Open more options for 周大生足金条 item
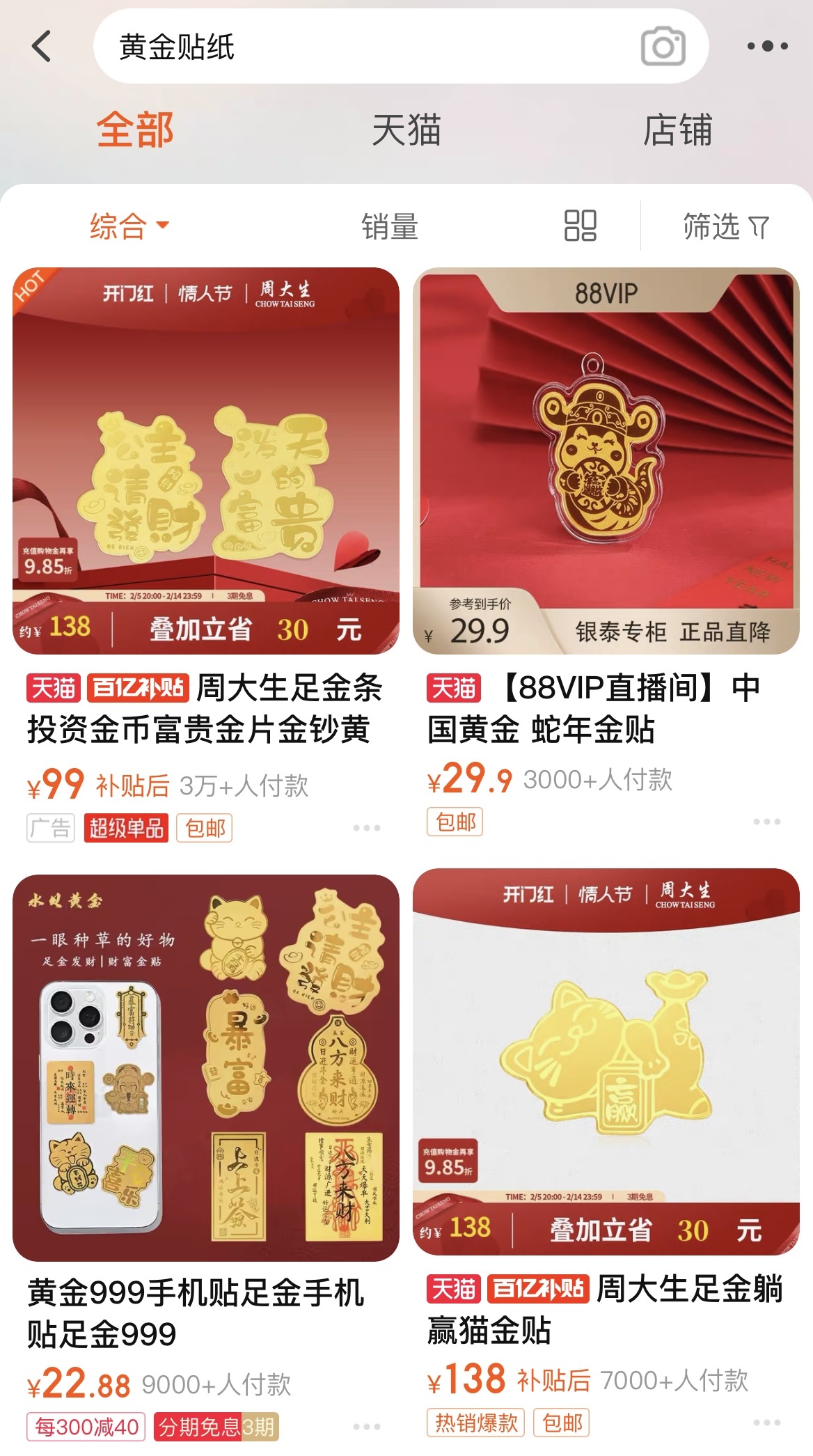Screen dimensions: 813x1456 pyautogui.click(x=366, y=828)
